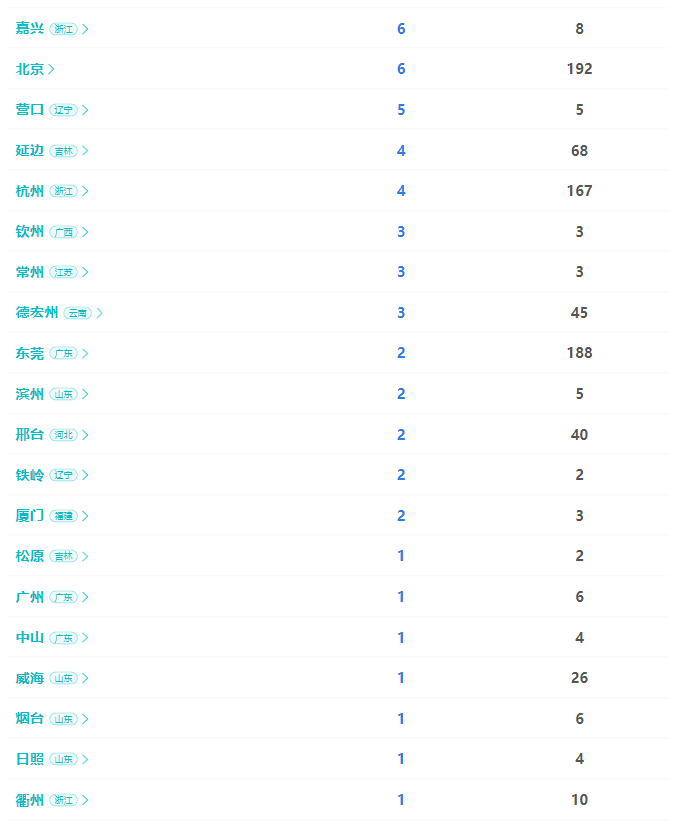Open the 嘉兴 city details row

click(x=30, y=28)
